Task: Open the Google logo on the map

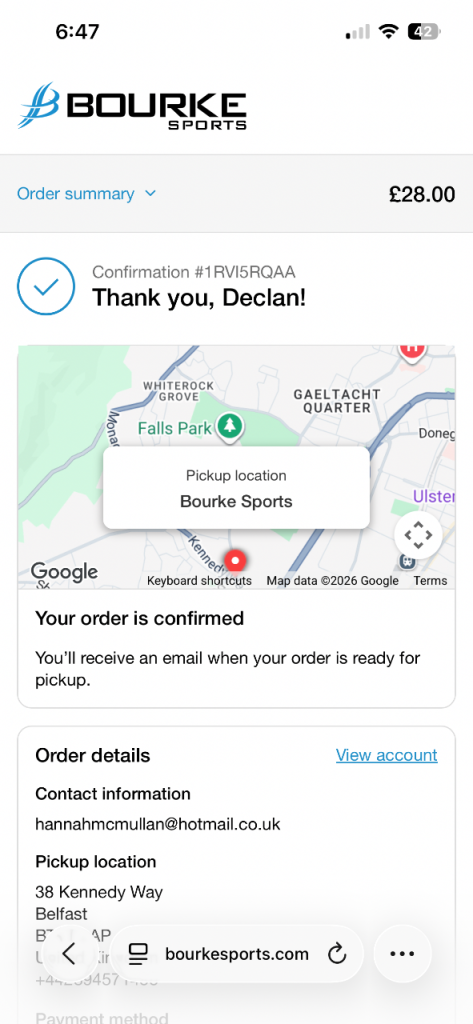Action: click(x=64, y=572)
